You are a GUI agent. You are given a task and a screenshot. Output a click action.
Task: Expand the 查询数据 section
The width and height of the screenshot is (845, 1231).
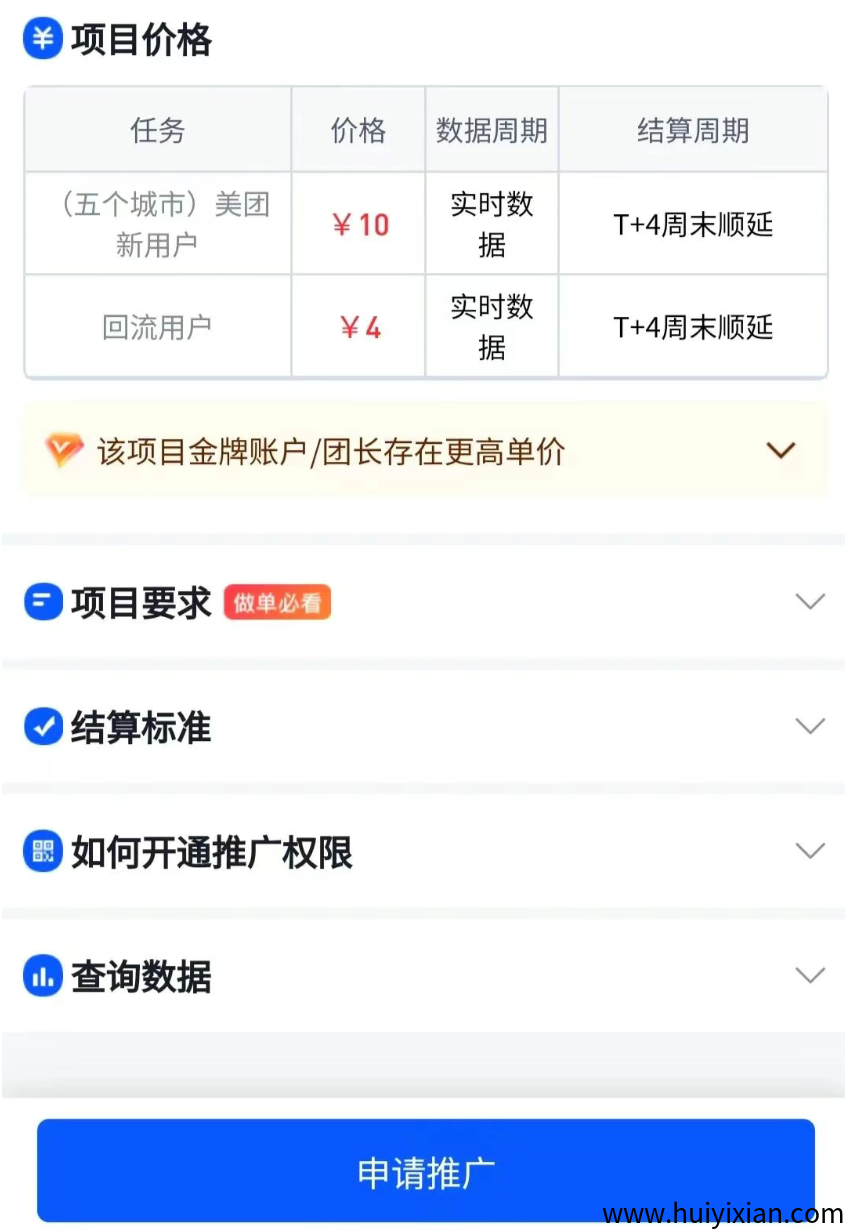810,975
